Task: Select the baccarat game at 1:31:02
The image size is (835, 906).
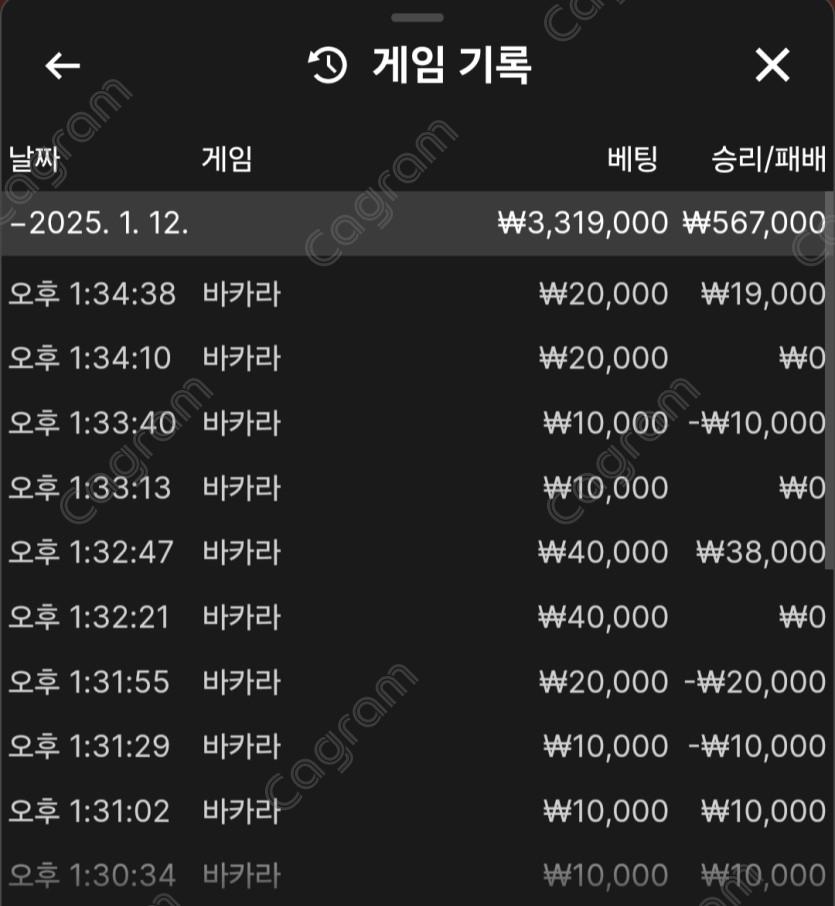Action: pos(416,811)
